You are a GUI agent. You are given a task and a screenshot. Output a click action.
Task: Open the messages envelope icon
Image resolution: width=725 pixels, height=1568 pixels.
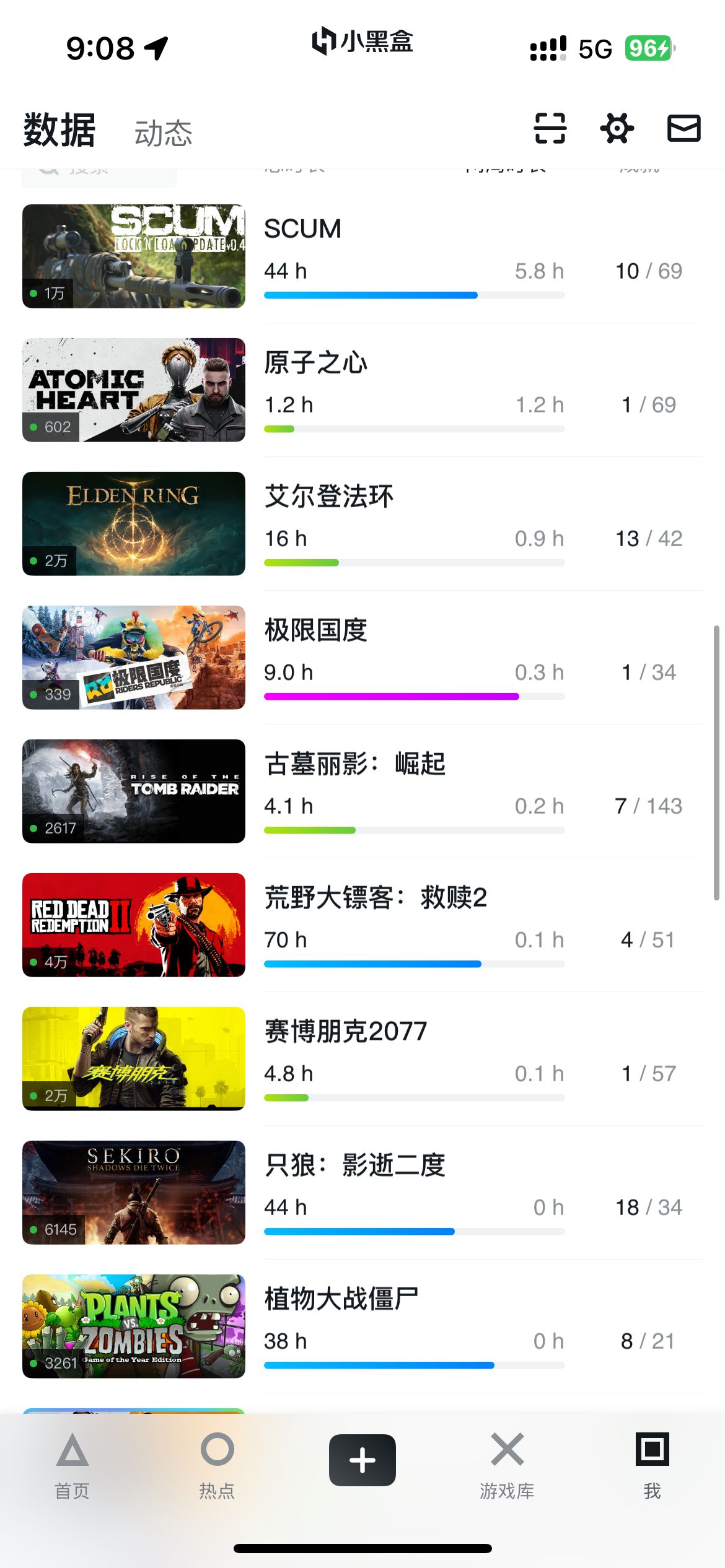(x=683, y=128)
